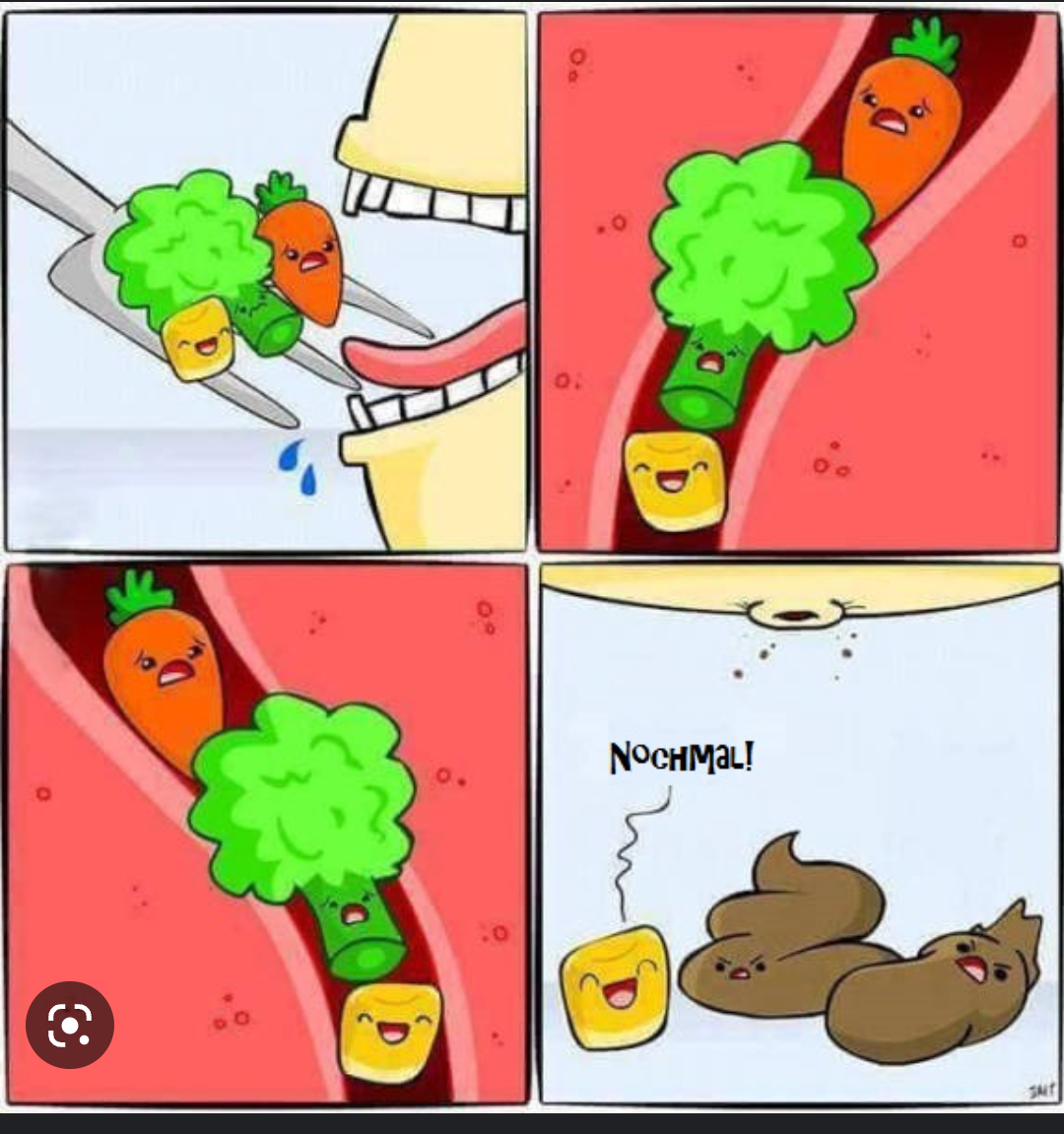Open the visual search lens icon
This screenshot has height=1134, width=1064.
(70, 1025)
